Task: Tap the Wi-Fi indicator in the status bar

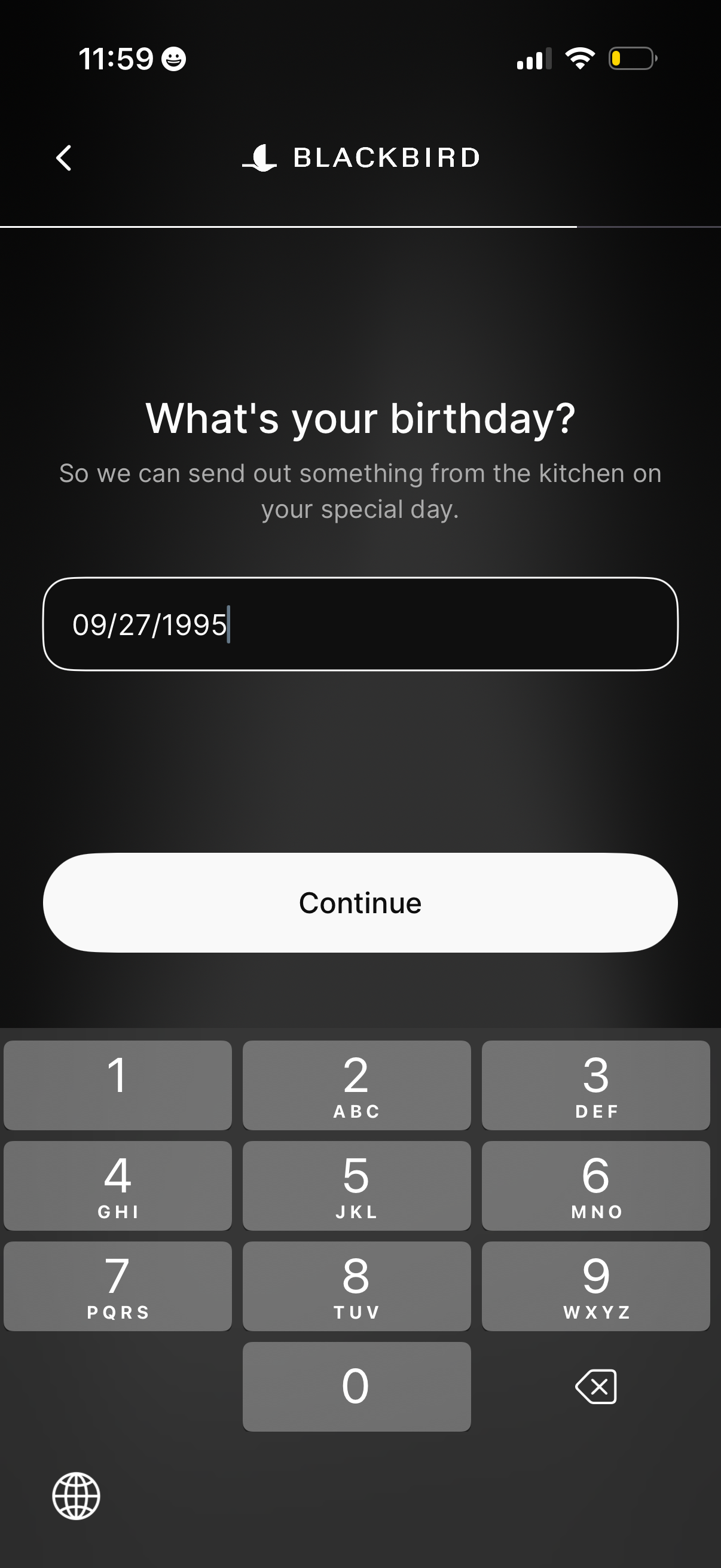Action: pyautogui.click(x=581, y=58)
